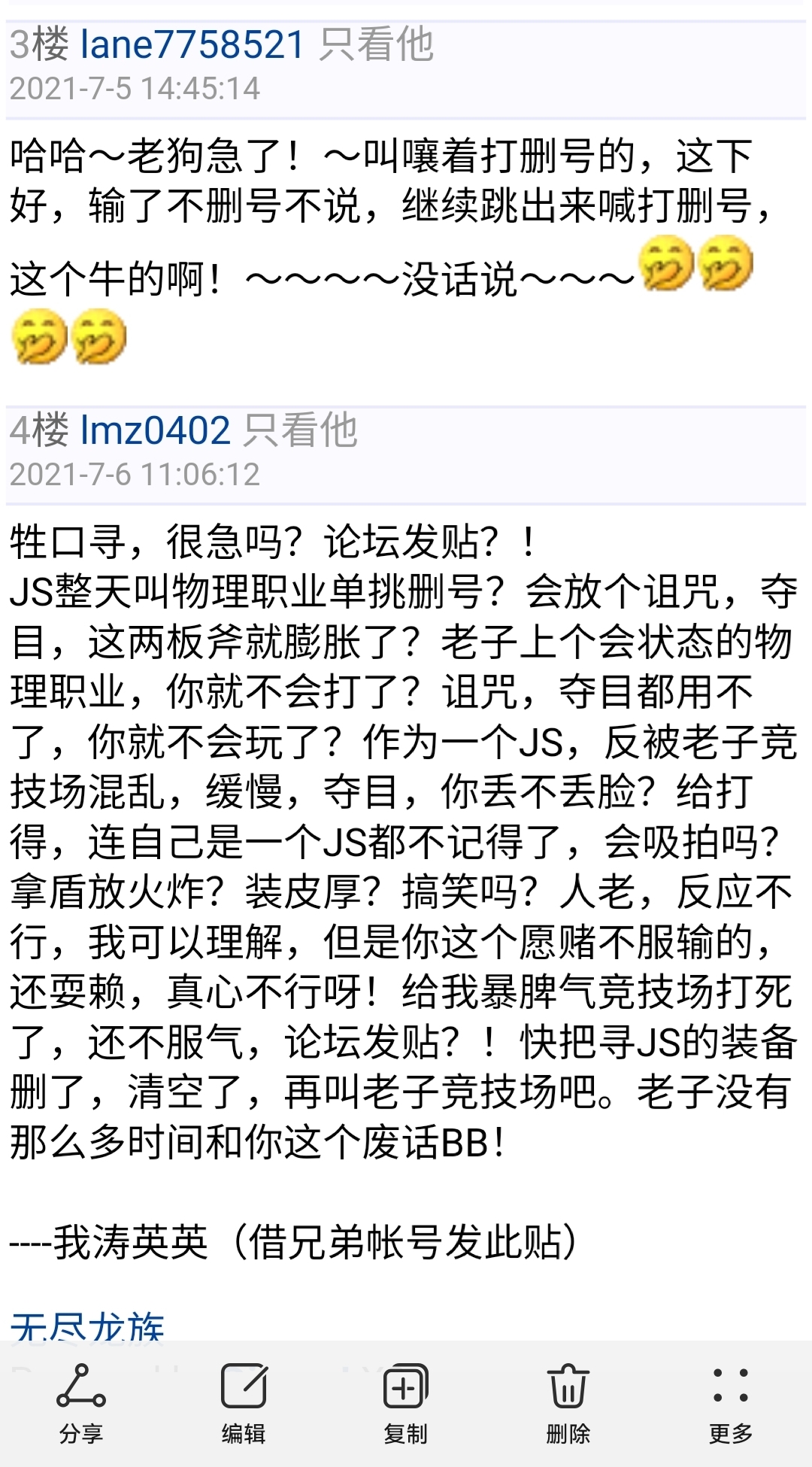Image resolution: width=812 pixels, height=1467 pixels.
Task: Share this screenshot
Action: point(81,1402)
